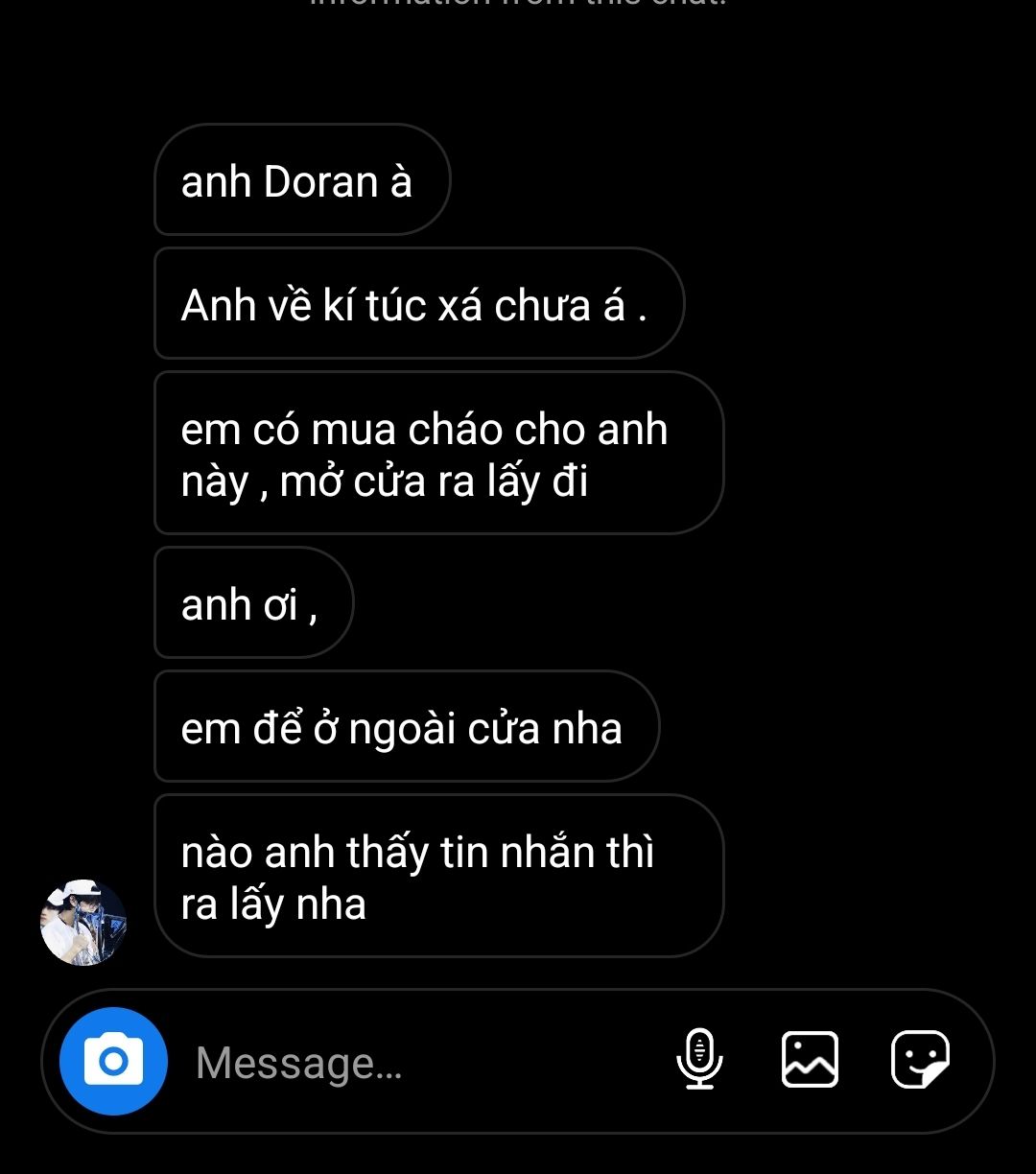Record a voice message with microphone

pos(699,1060)
